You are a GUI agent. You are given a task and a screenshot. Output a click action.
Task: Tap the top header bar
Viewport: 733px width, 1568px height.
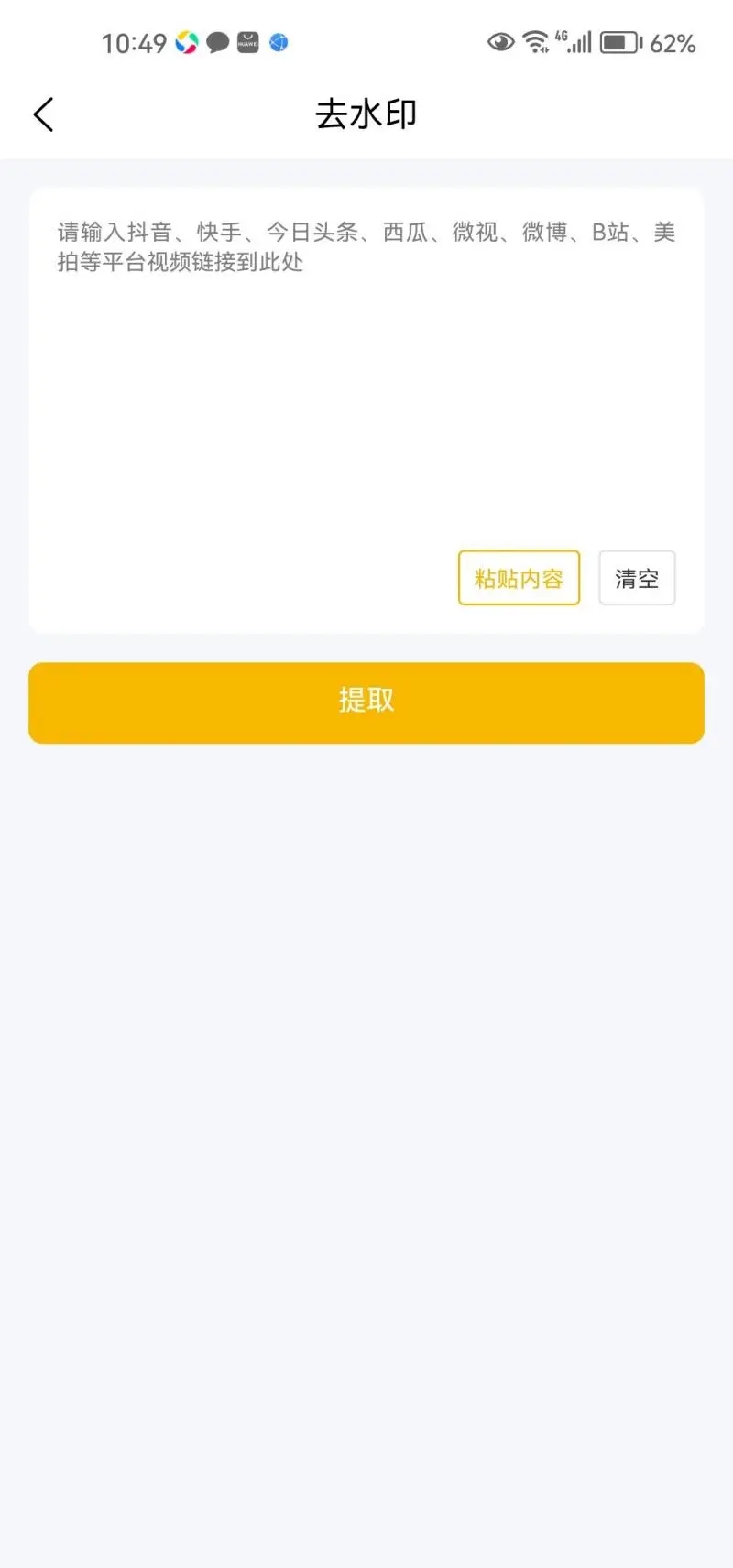coord(366,113)
